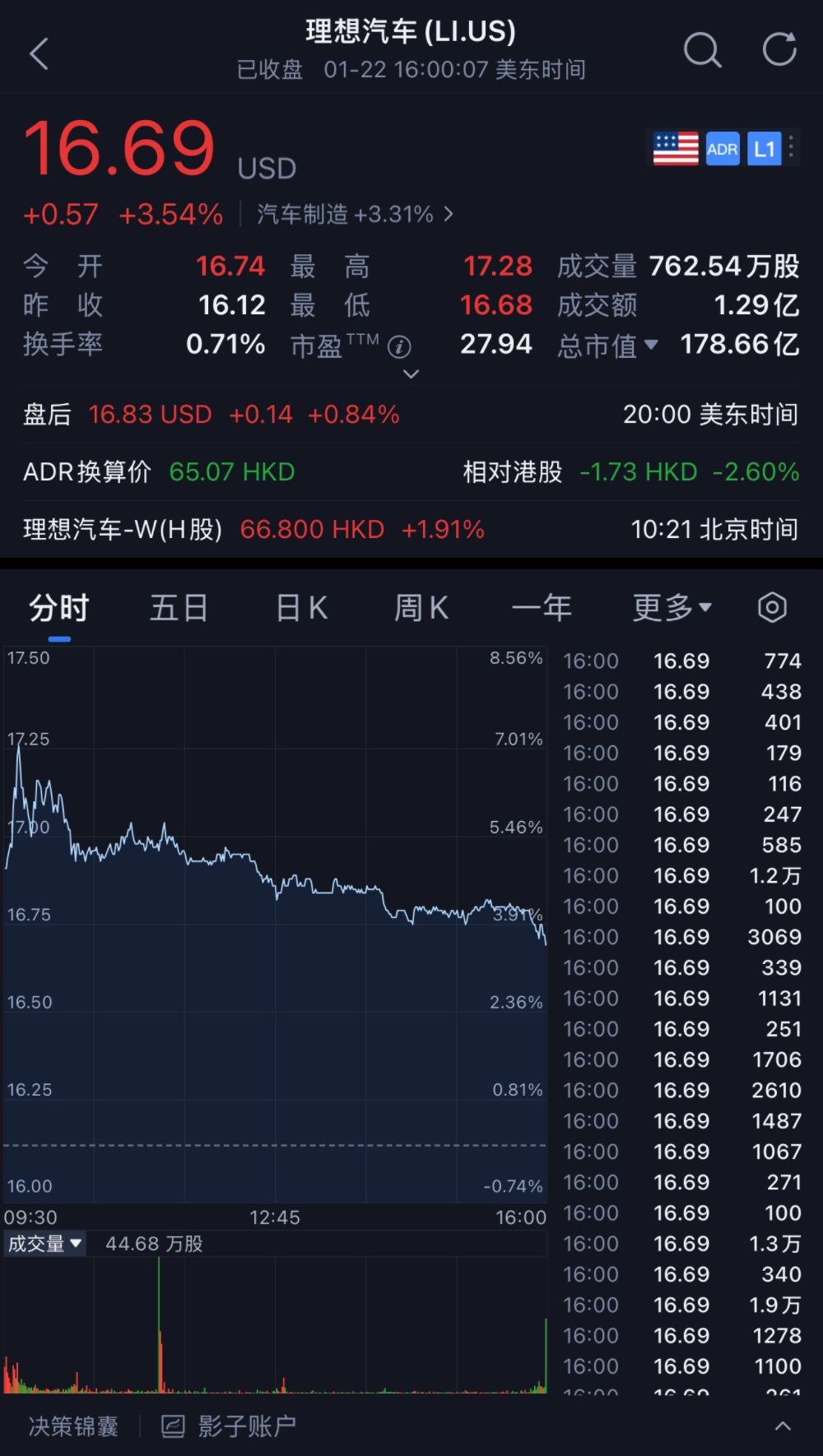This screenshot has height=1456, width=823.
Task: Open 决策锦囊 at the bottom
Action: click(x=72, y=1426)
